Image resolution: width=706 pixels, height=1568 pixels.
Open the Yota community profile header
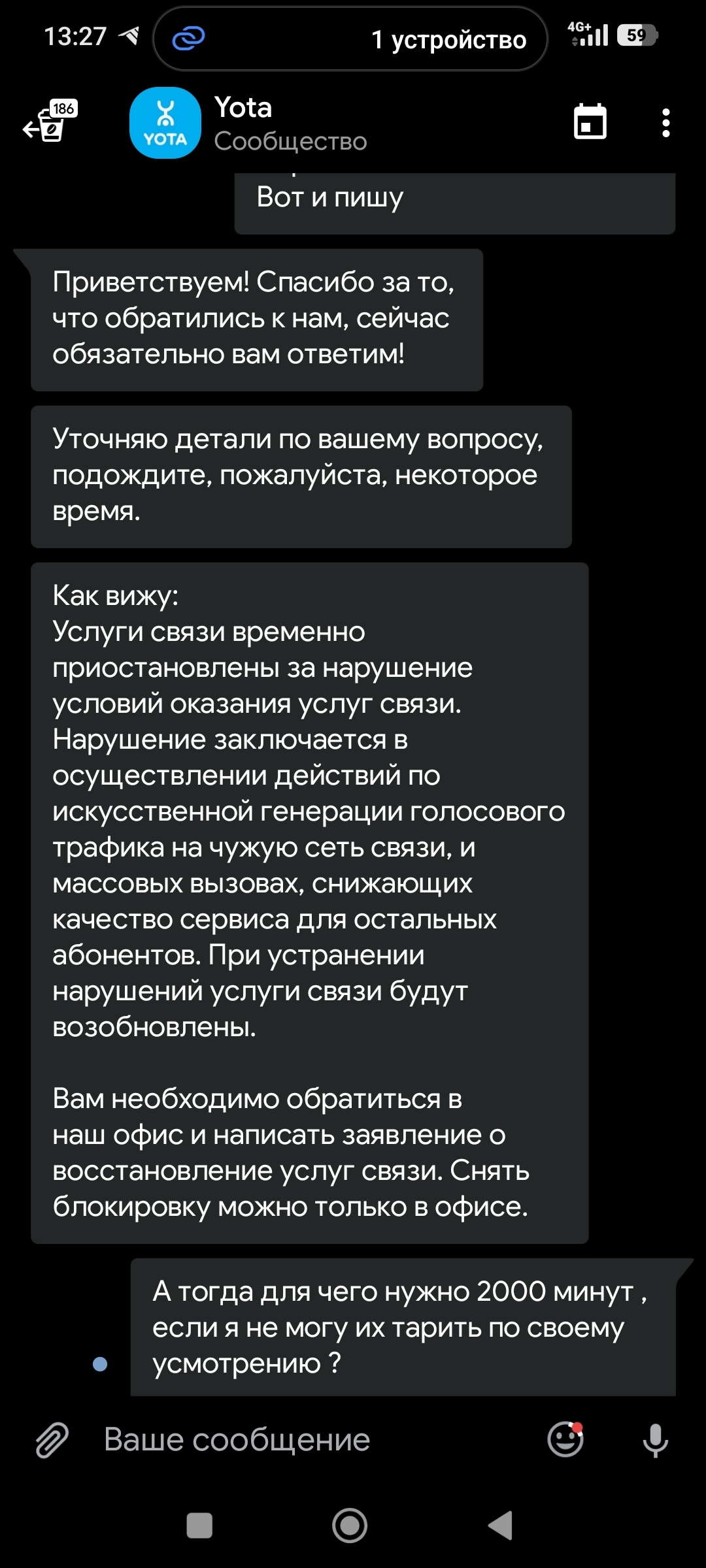pyautogui.click(x=248, y=123)
